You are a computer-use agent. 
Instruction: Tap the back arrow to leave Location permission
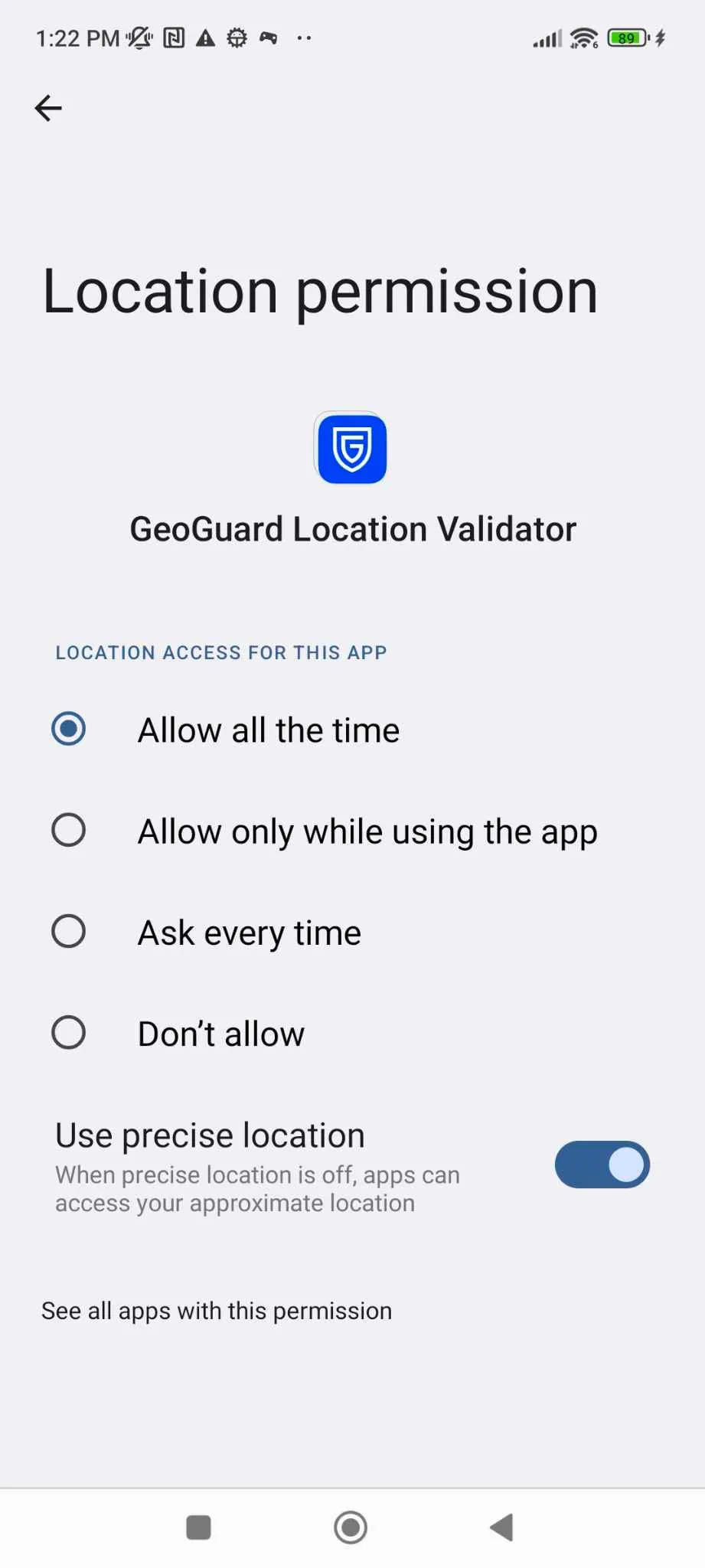[48, 108]
